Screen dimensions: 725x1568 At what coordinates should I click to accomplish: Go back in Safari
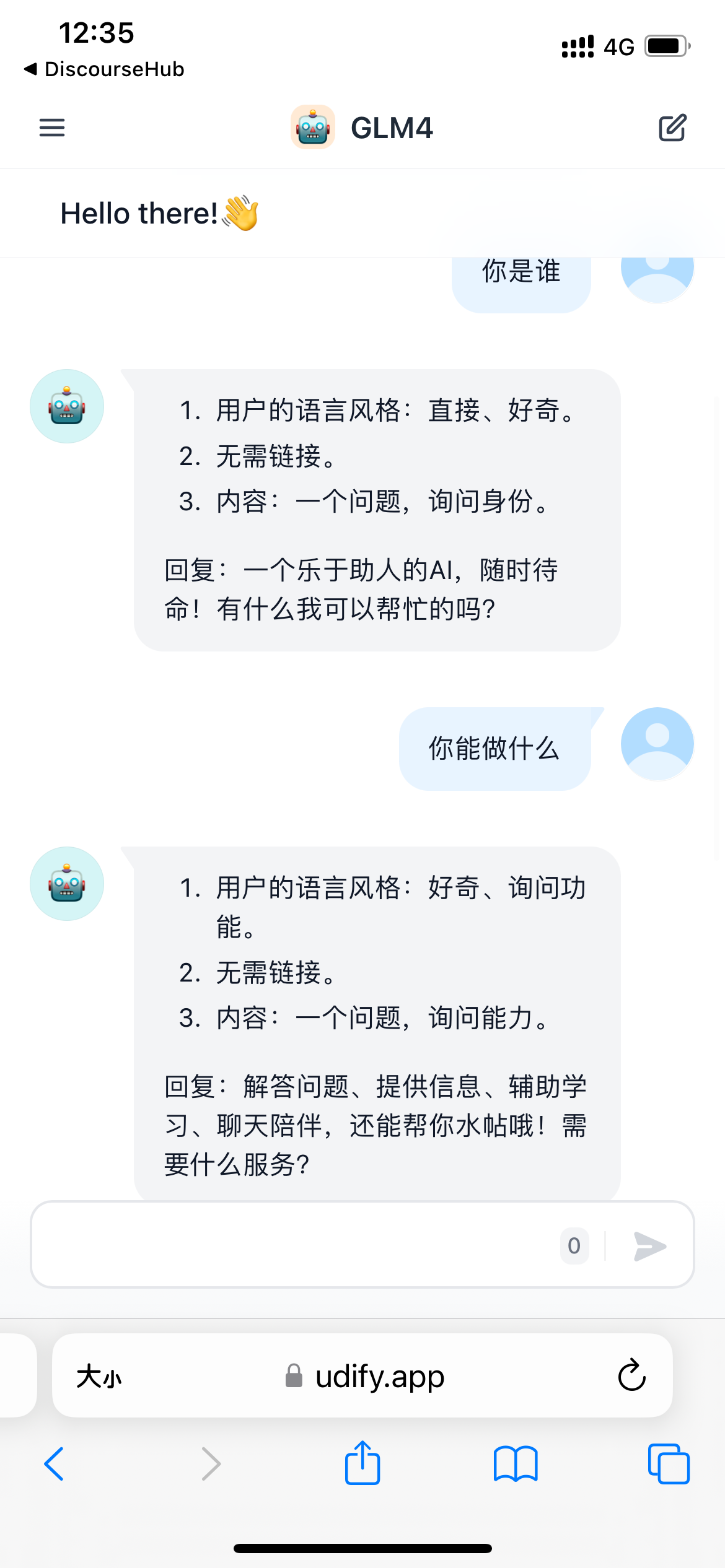tap(54, 1464)
